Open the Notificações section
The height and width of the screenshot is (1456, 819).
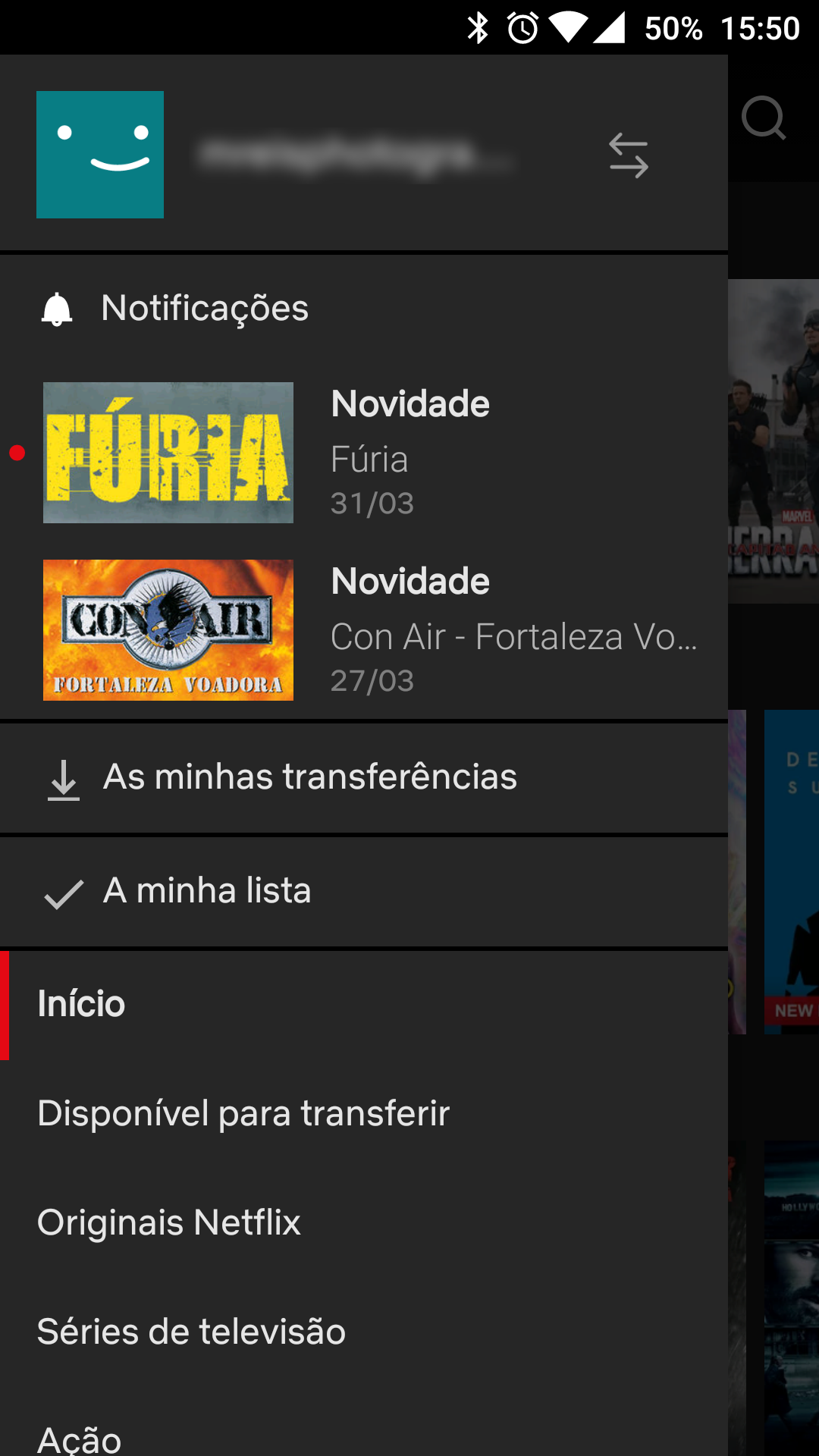(364, 309)
